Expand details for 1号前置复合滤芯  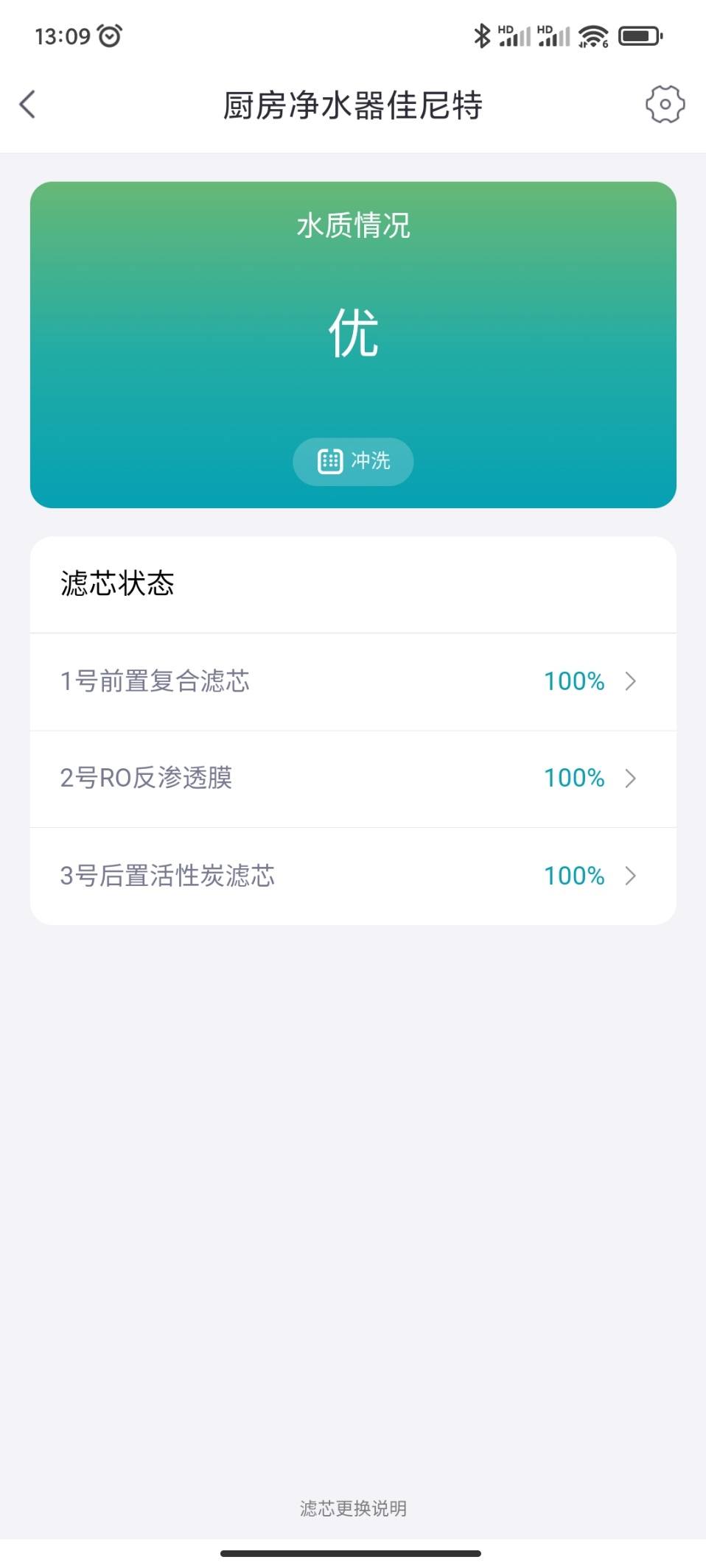tap(630, 682)
